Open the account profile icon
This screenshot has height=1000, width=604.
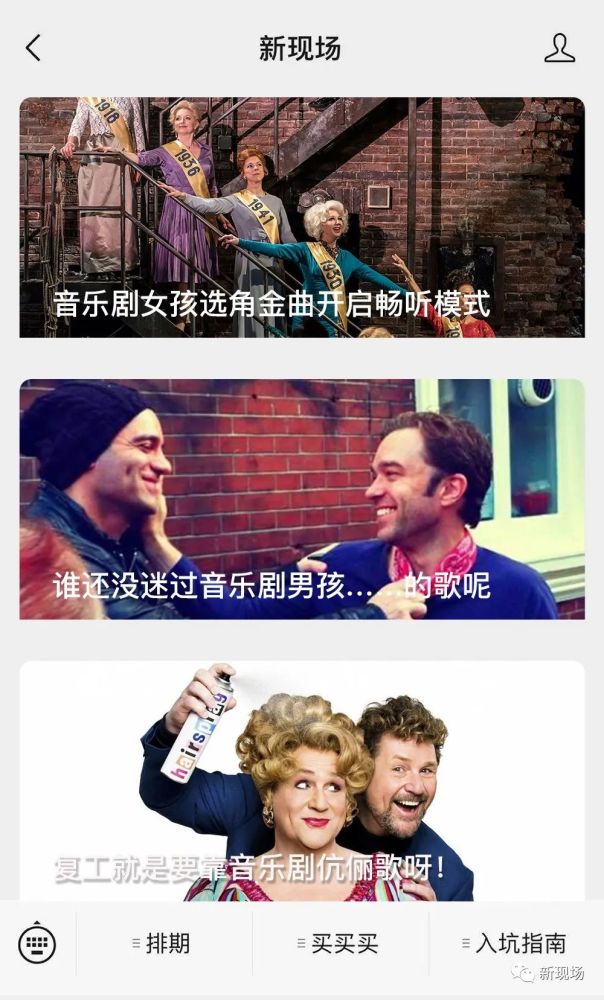coord(560,48)
